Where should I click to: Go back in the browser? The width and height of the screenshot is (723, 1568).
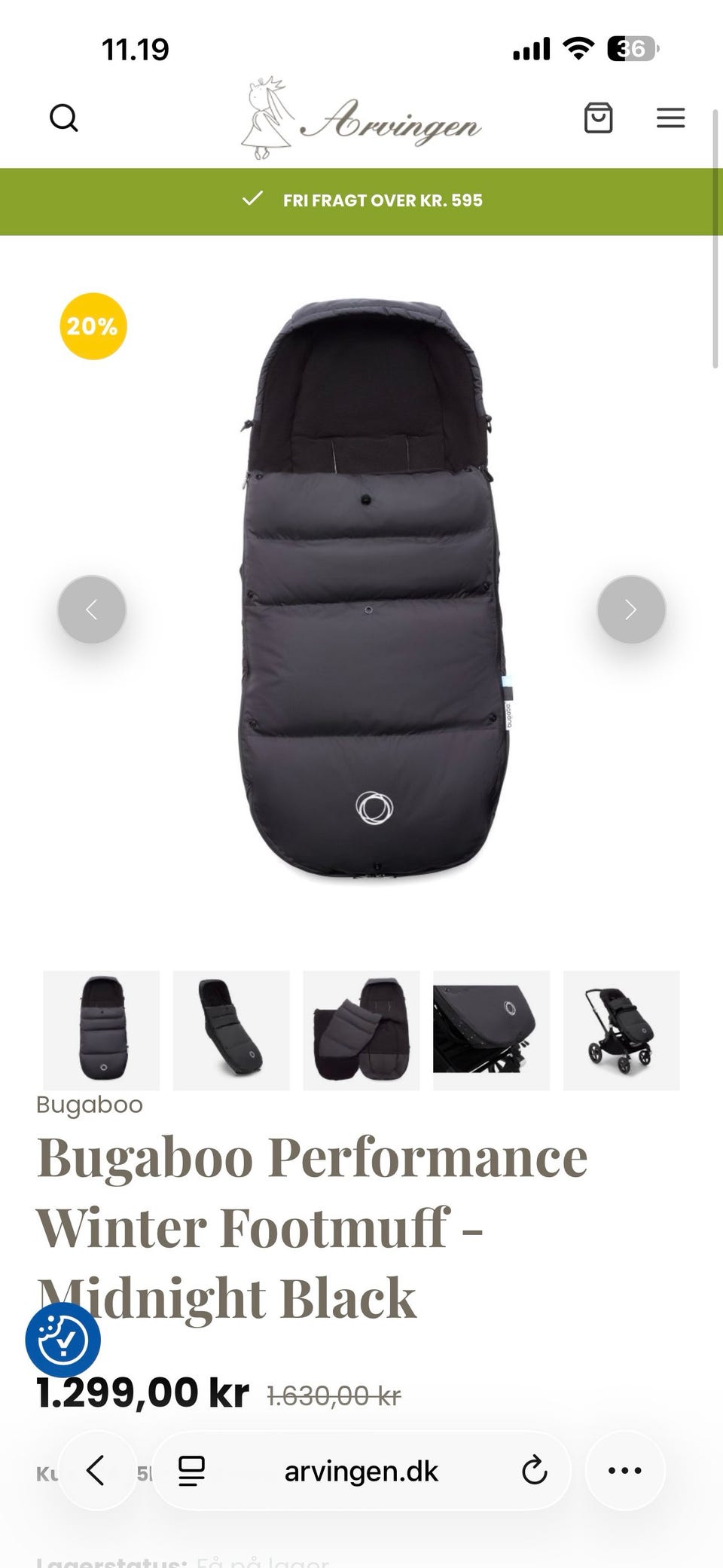tap(96, 1470)
